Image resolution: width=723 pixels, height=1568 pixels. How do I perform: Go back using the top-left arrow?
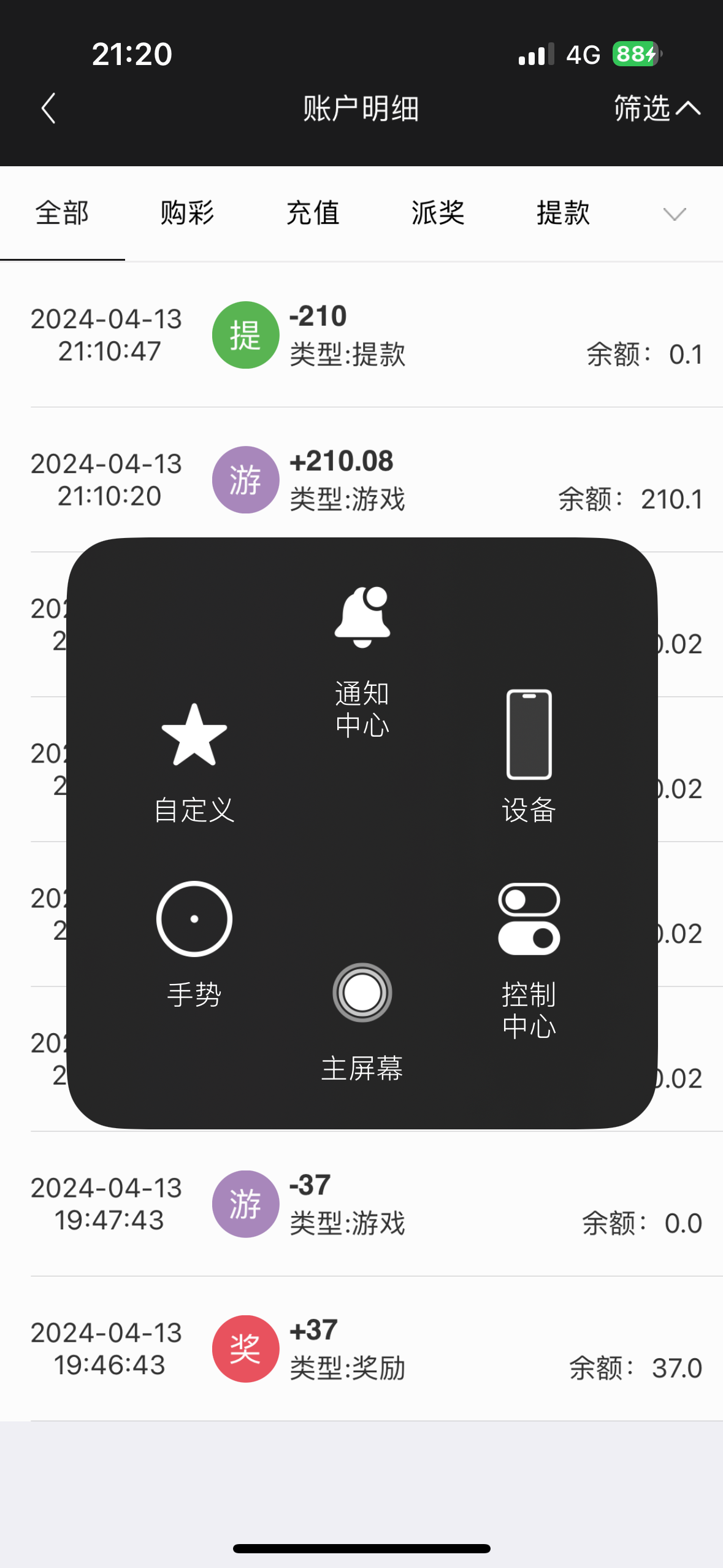click(48, 109)
